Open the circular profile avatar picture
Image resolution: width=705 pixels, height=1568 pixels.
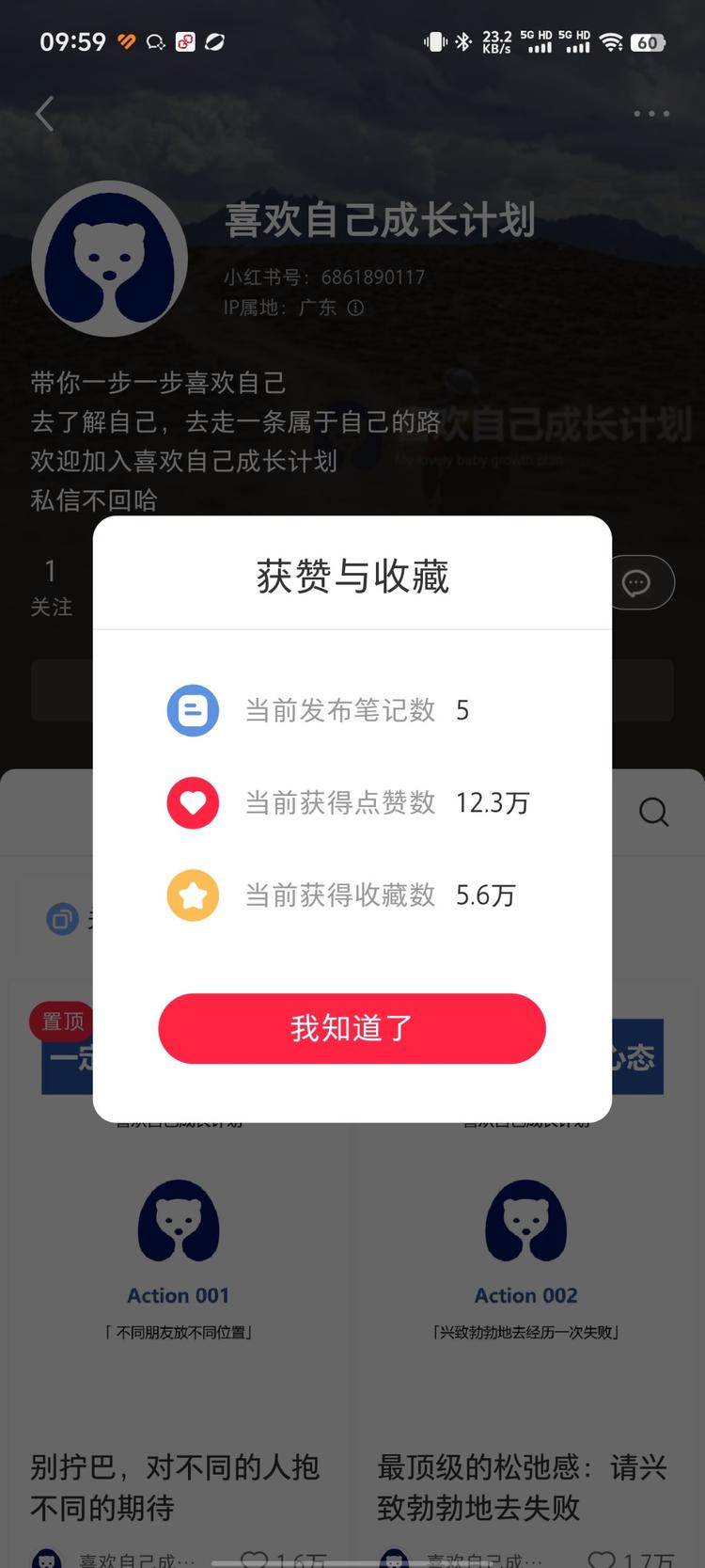(109, 258)
